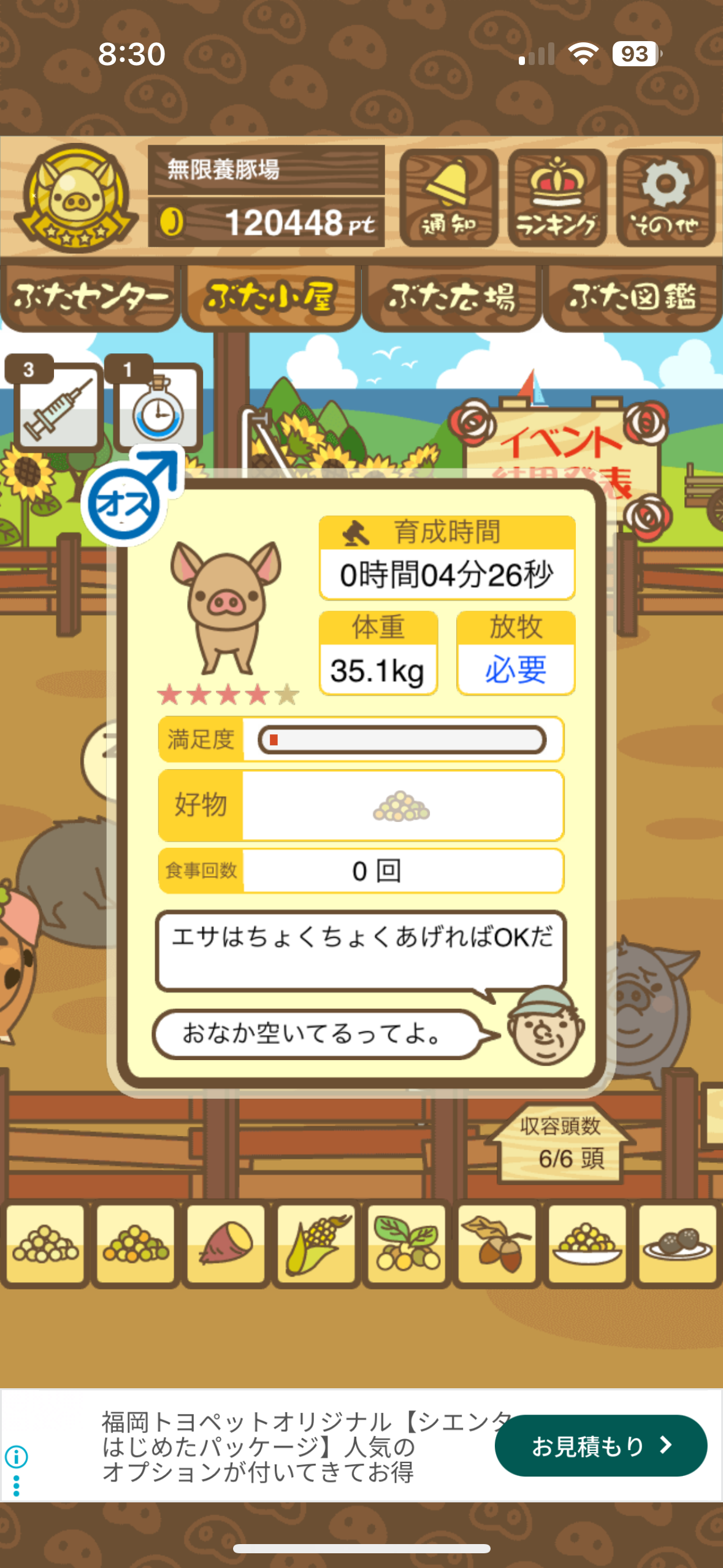Viewport: 723px width, 1568px height.
Task: Feed the pig the sweet potato
Action: [226, 1243]
